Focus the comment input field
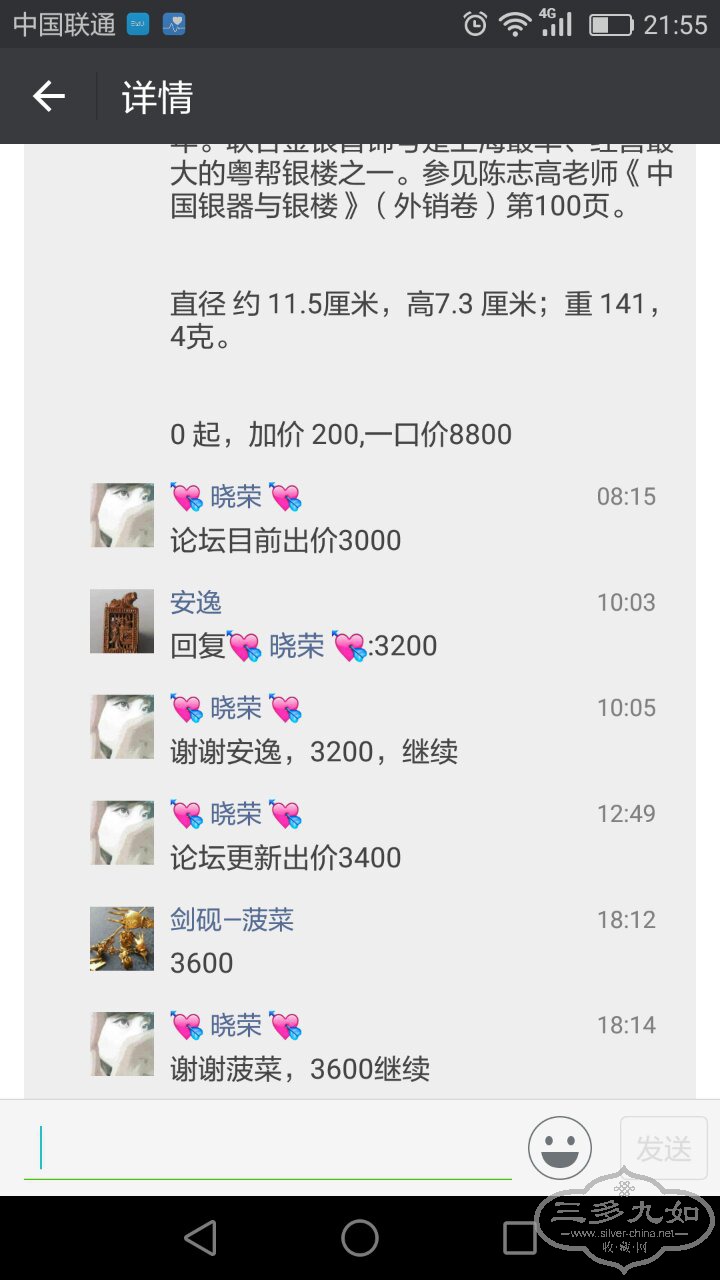Viewport: 720px width, 1280px height. tap(268, 1148)
